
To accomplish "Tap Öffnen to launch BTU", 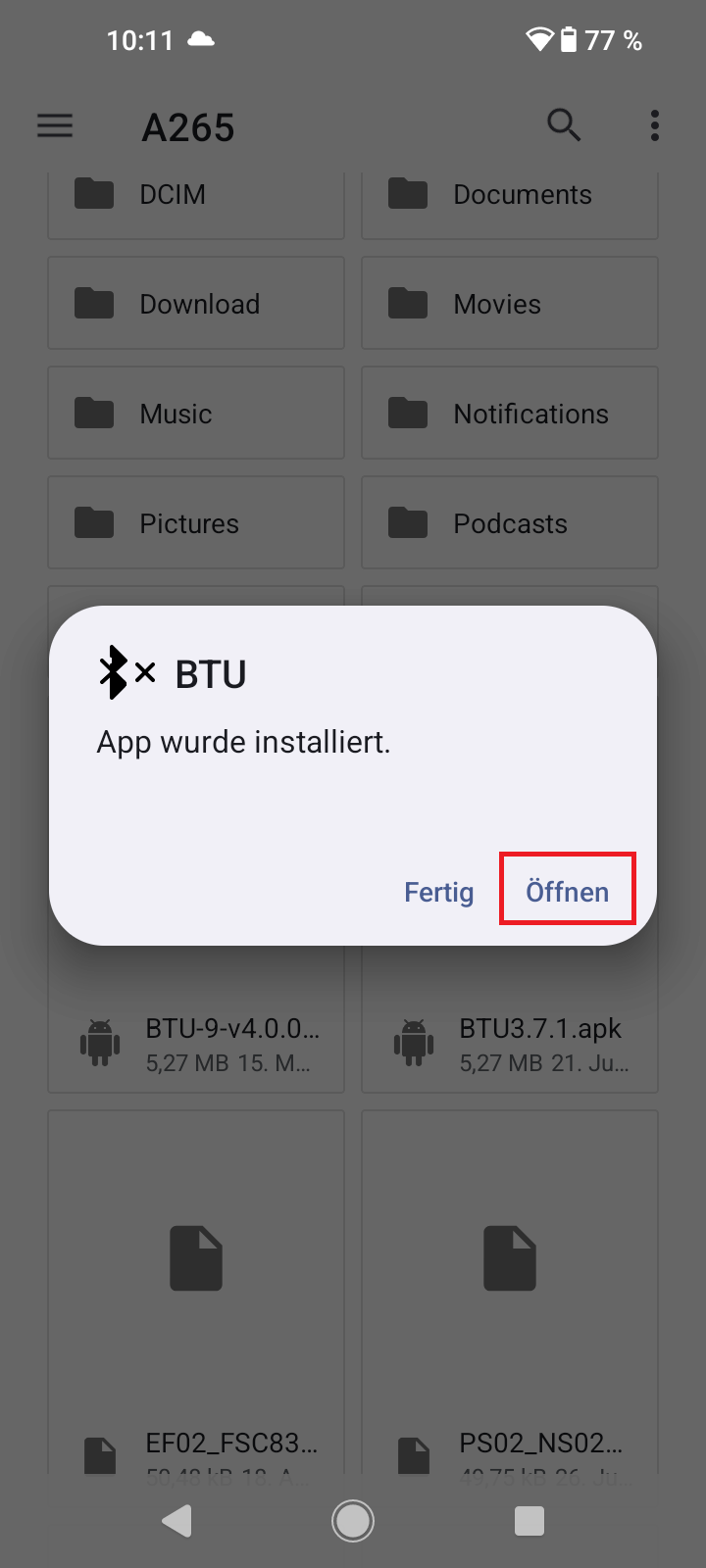I will click(567, 891).
